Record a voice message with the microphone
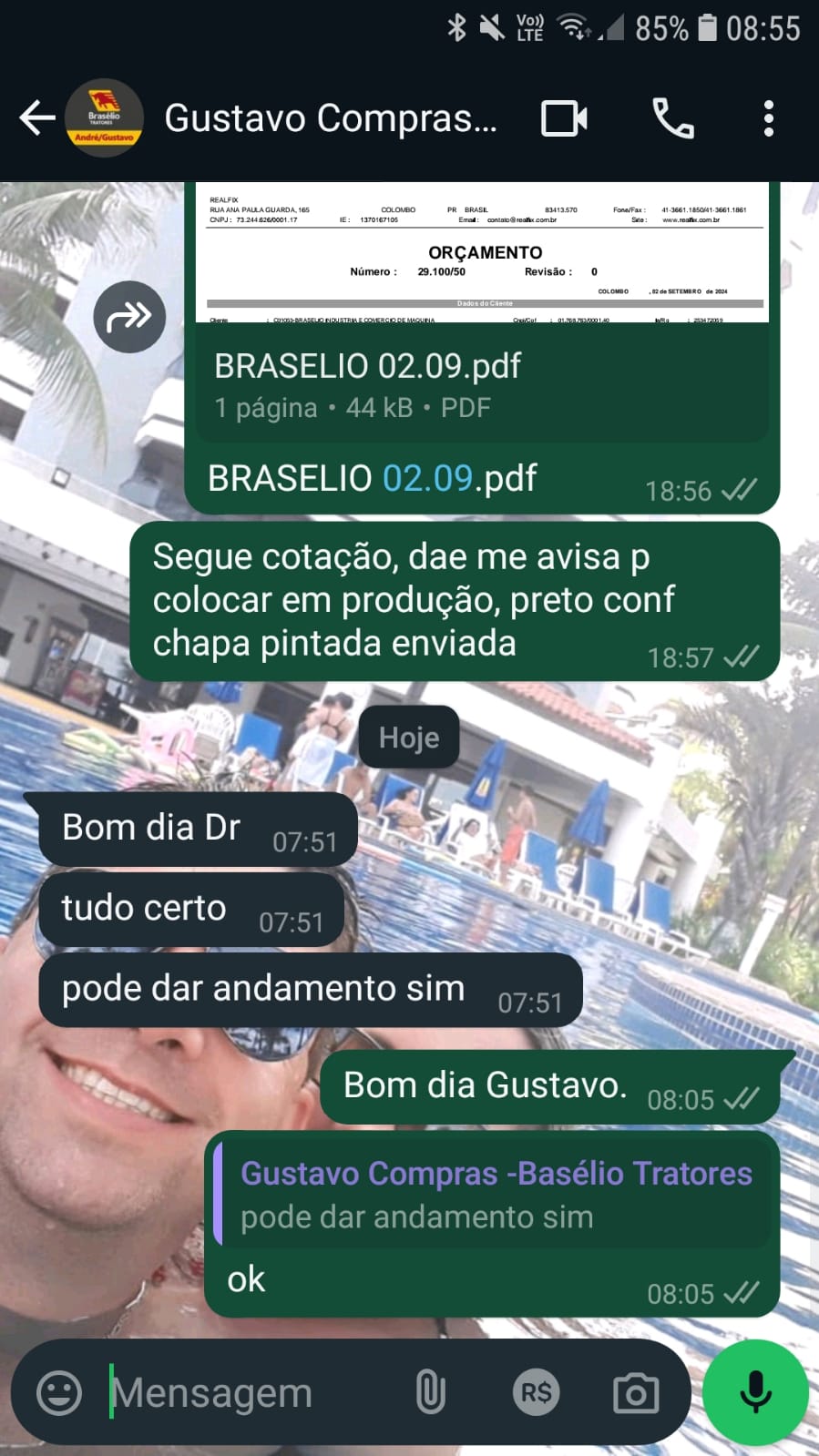Viewport: 819px width, 1456px height. tap(755, 1392)
